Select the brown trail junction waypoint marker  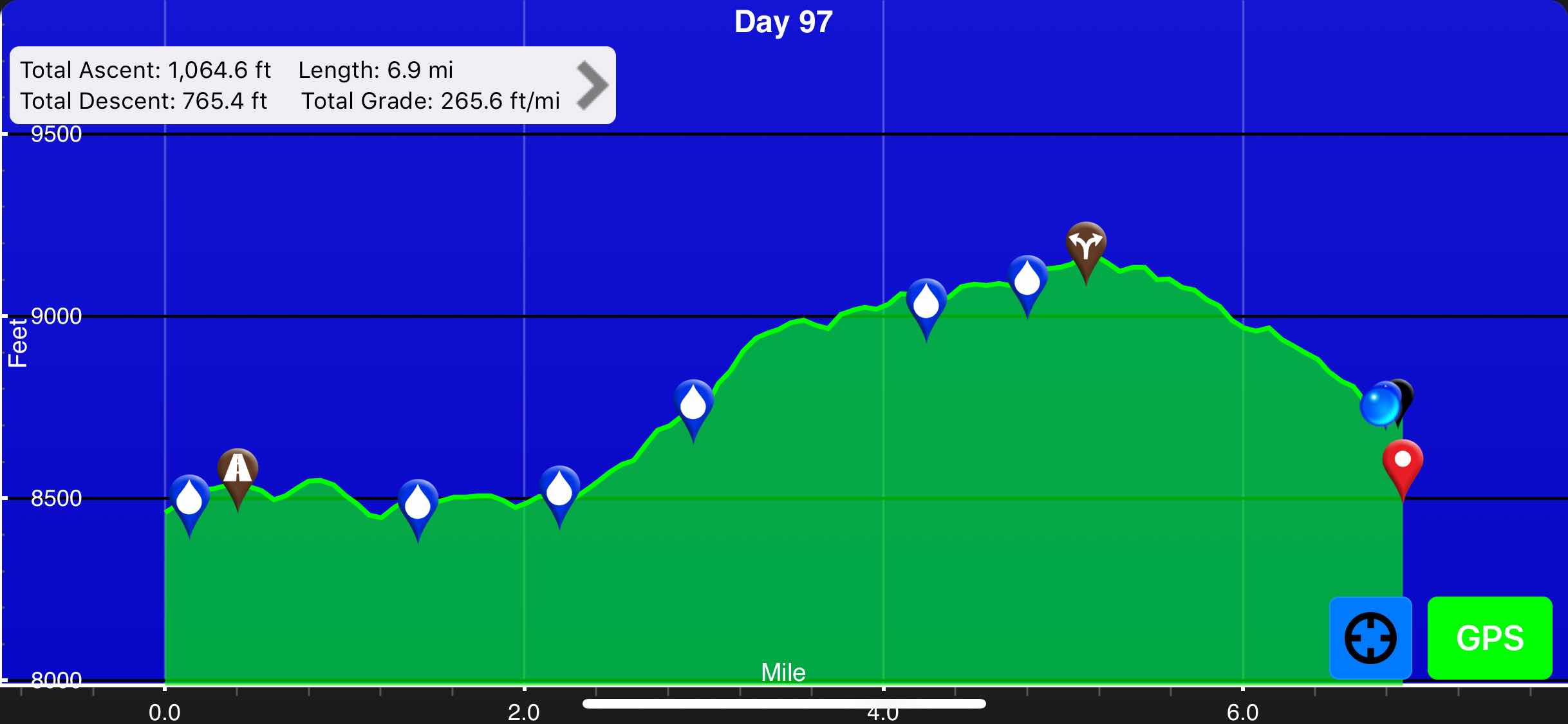coord(1086,245)
